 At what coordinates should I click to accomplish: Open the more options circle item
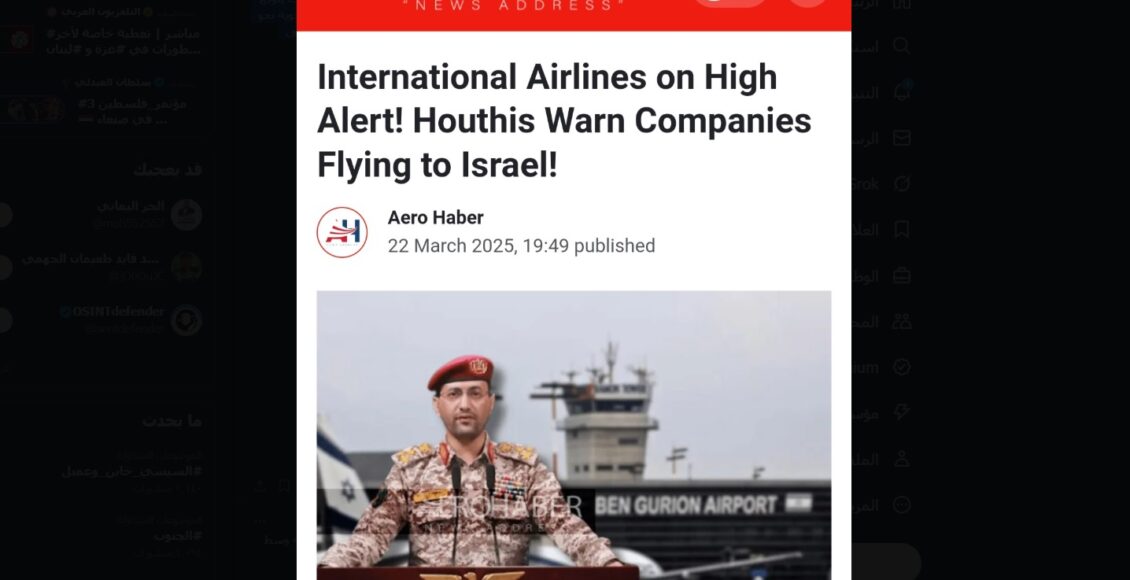[x=901, y=505]
